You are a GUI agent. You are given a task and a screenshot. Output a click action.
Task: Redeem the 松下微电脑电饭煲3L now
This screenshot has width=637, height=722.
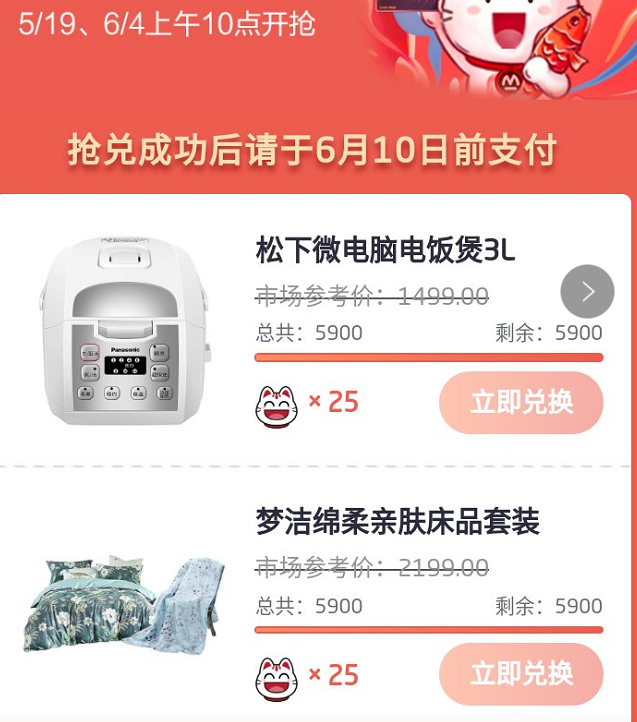pos(521,402)
